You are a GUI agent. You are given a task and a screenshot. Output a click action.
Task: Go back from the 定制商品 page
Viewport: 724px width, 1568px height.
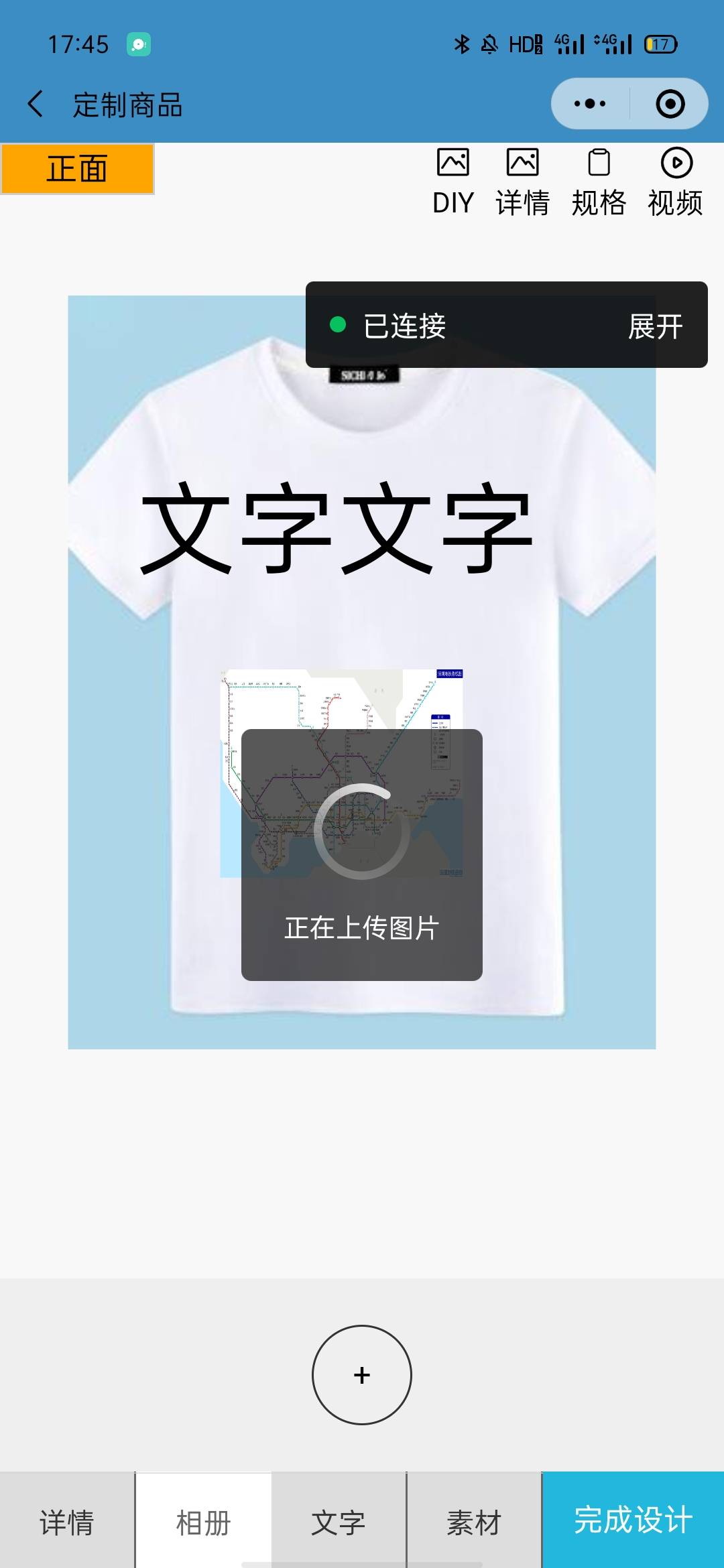[36, 105]
